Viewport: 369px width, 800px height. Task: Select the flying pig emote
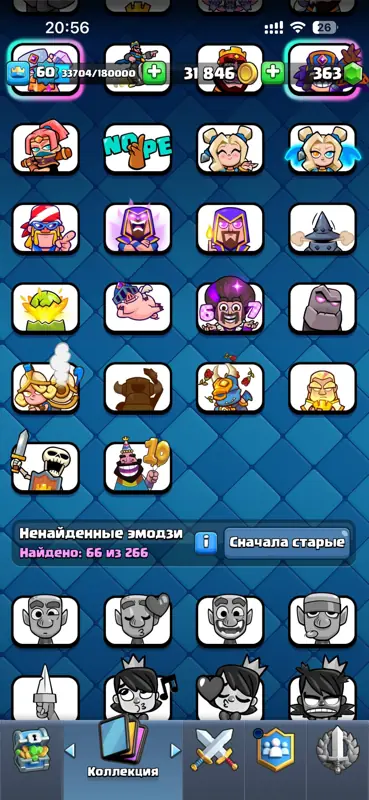coord(138,307)
